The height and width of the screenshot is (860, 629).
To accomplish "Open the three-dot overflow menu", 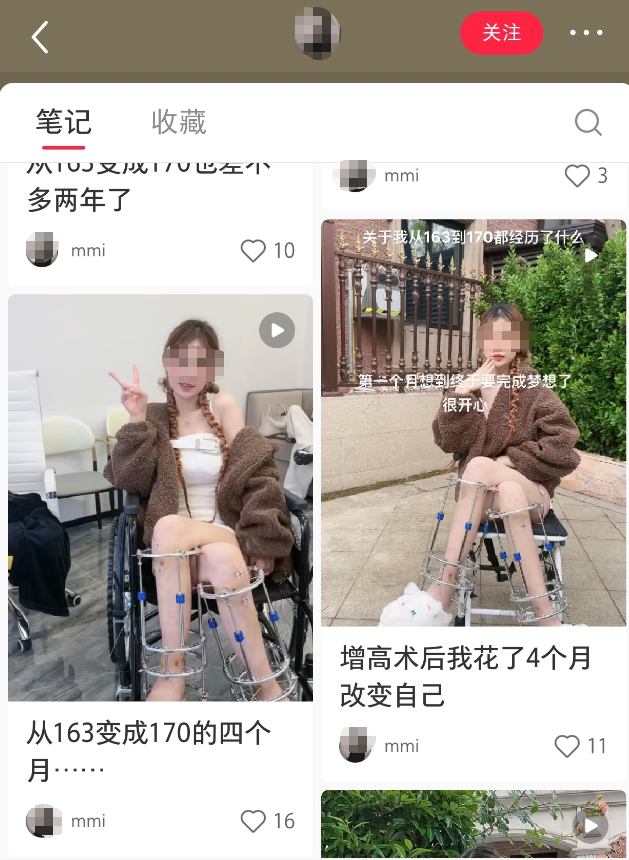I will coord(586,33).
